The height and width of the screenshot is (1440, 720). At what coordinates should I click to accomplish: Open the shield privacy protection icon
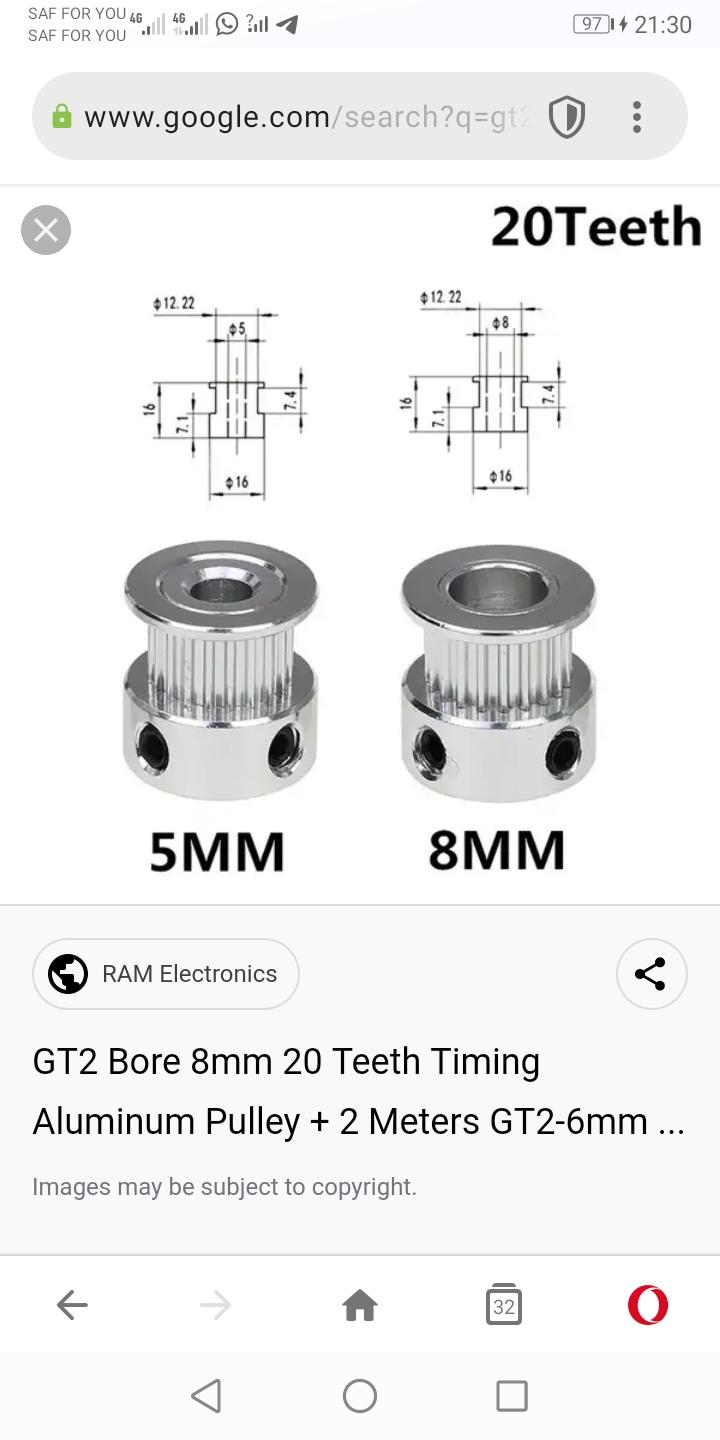coord(567,118)
